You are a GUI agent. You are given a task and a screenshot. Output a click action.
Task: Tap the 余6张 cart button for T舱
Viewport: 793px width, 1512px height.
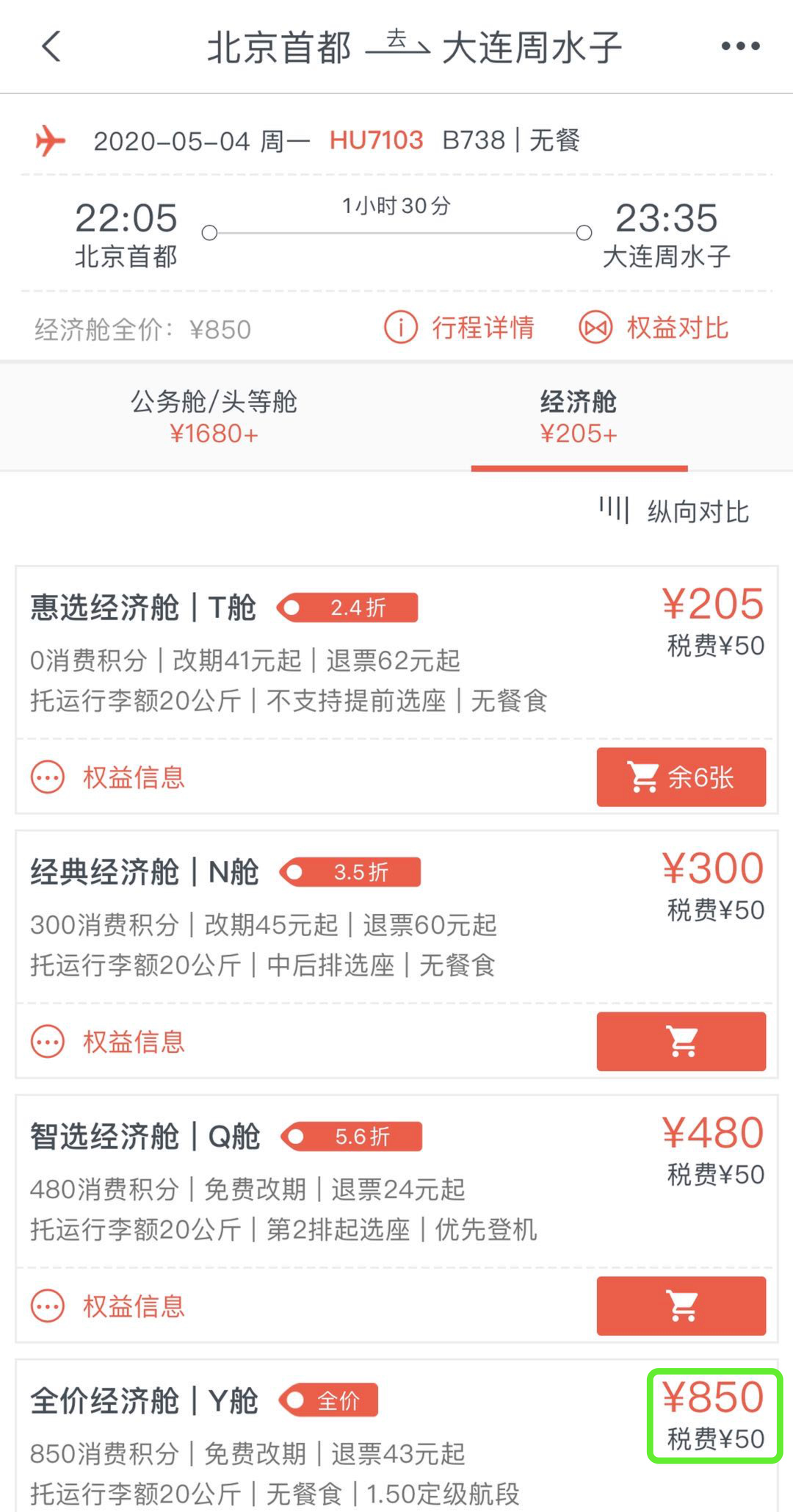pyautogui.click(x=681, y=777)
